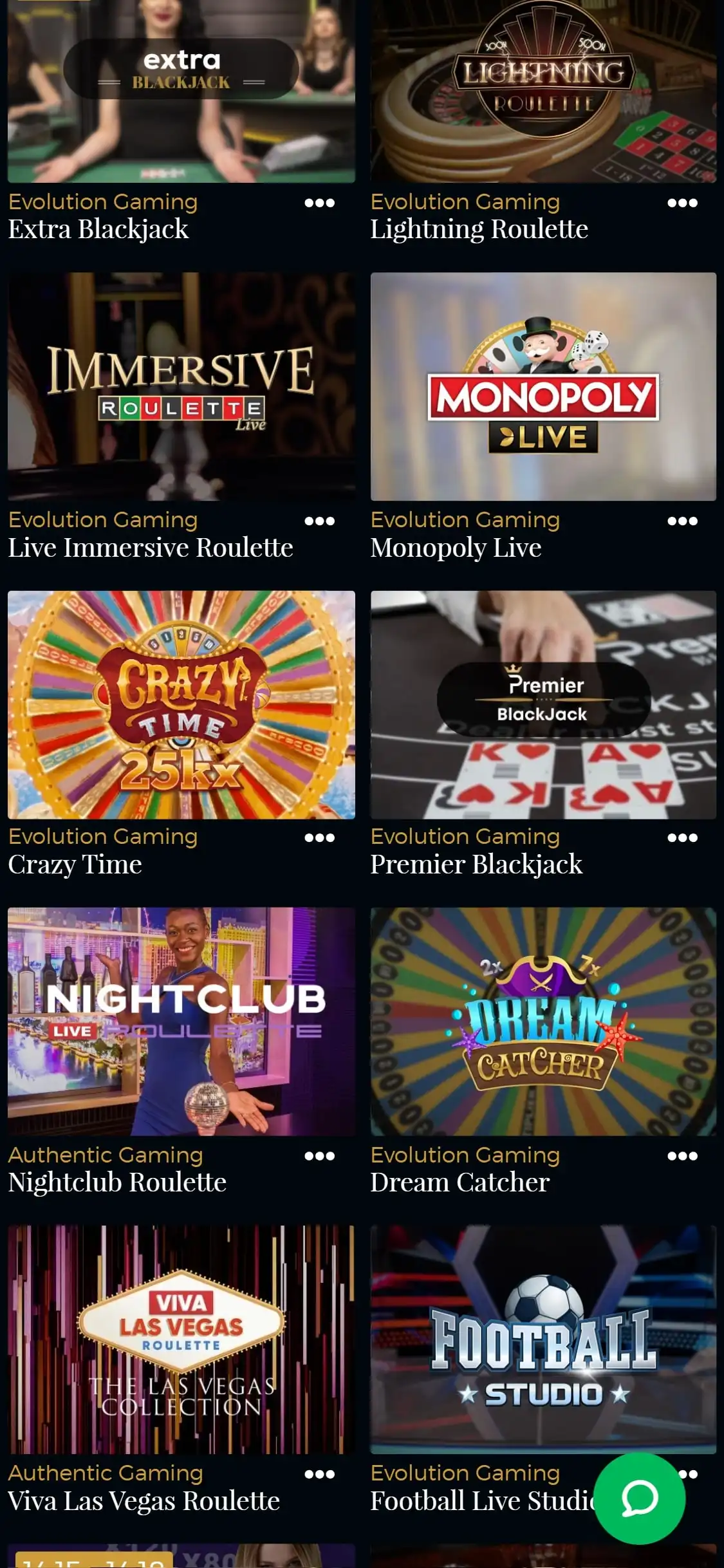The width and height of the screenshot is (724, 1568).
Task: Open more options for Premier Blackjack
Action: coord(682,837)
